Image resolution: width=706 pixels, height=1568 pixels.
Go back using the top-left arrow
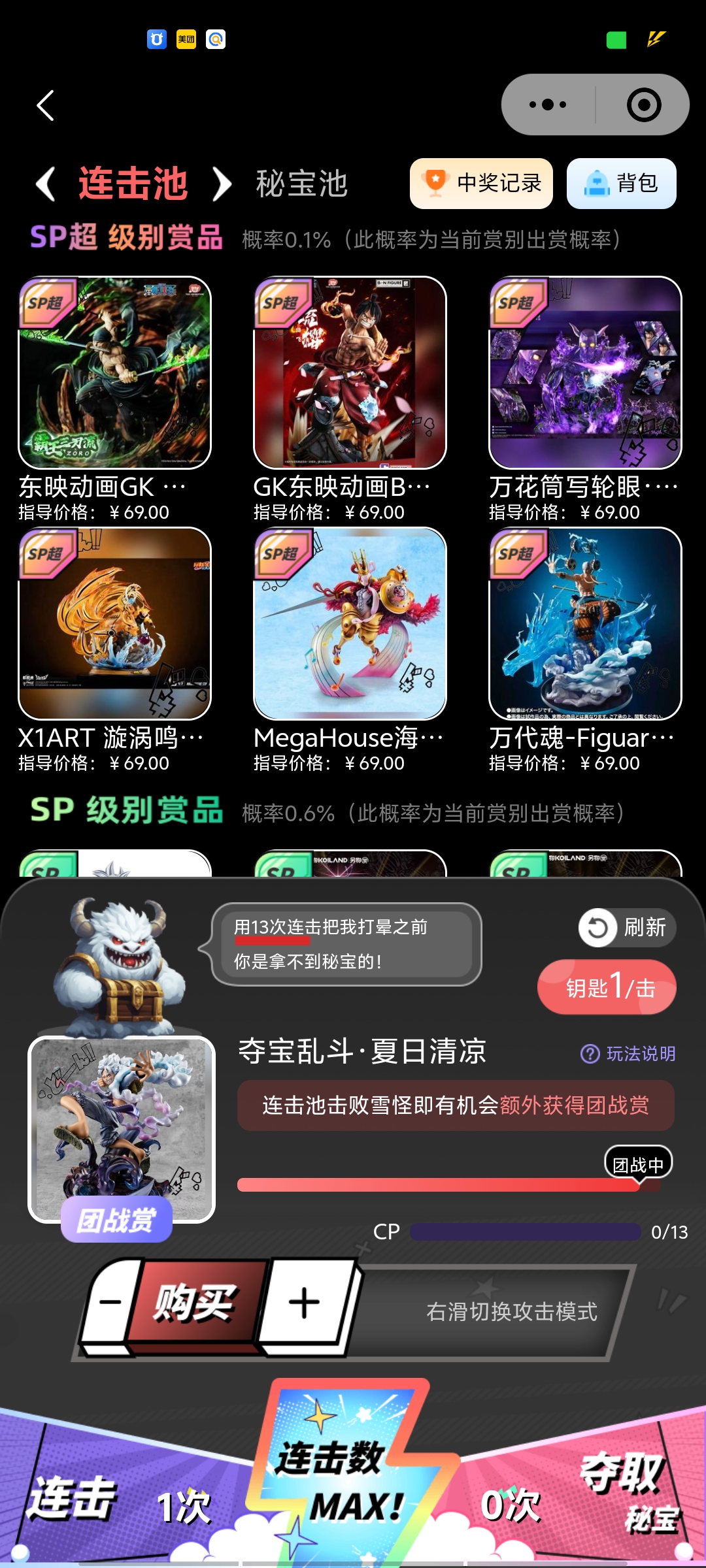point(45,105)
